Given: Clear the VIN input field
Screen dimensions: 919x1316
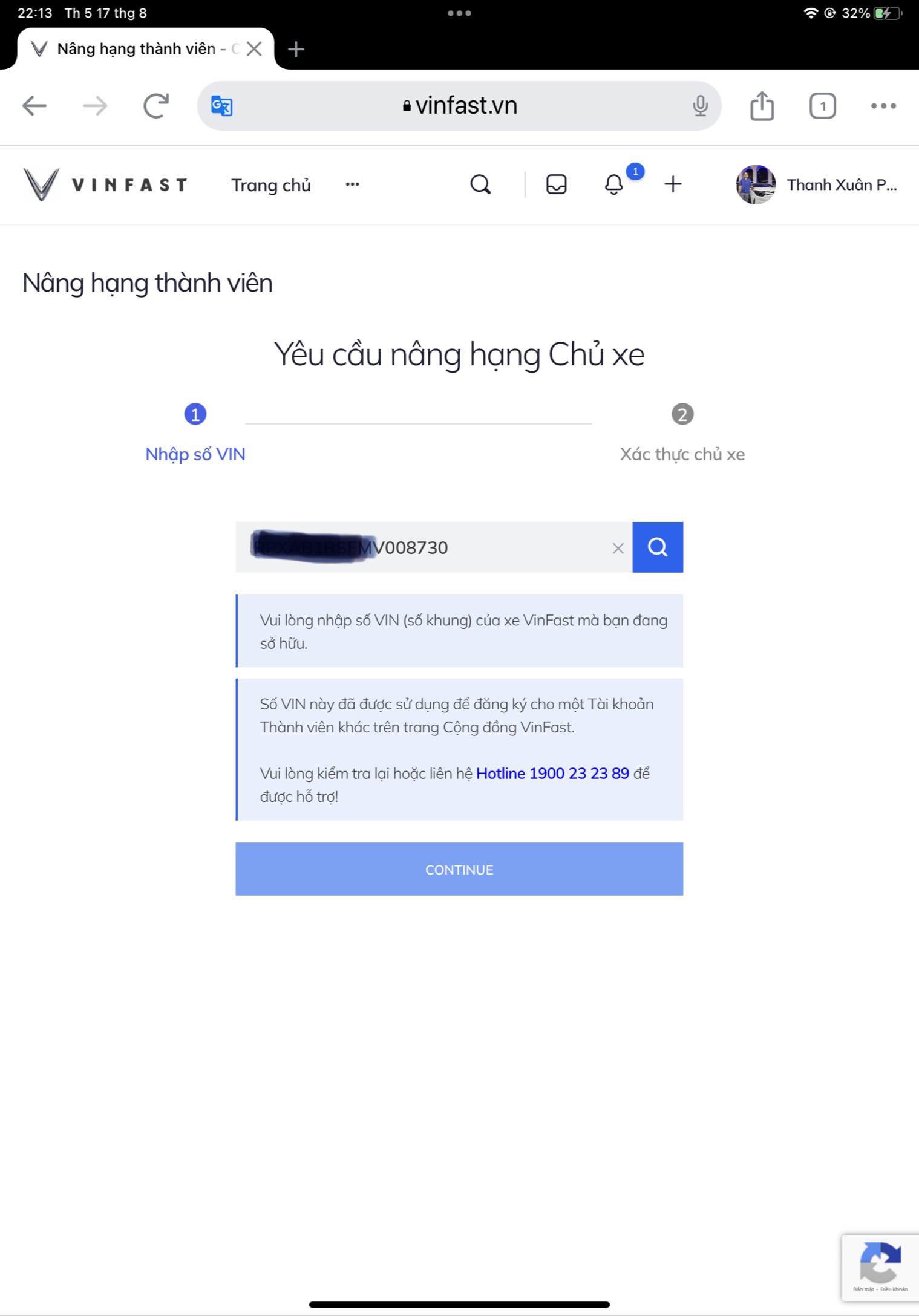Looking at the screenshot, I should pyautogui.click(x=618, y=548).
